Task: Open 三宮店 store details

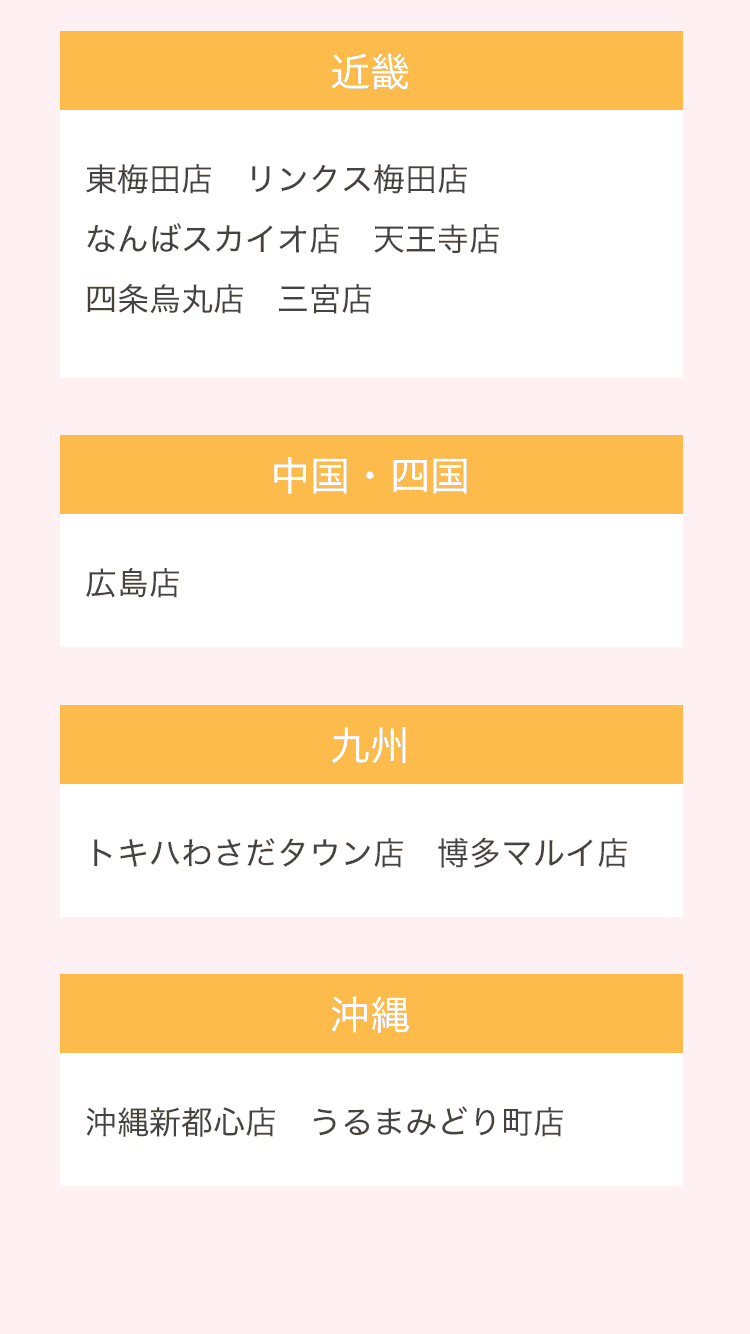Action: pyautogui.click(x=325, y=300)
